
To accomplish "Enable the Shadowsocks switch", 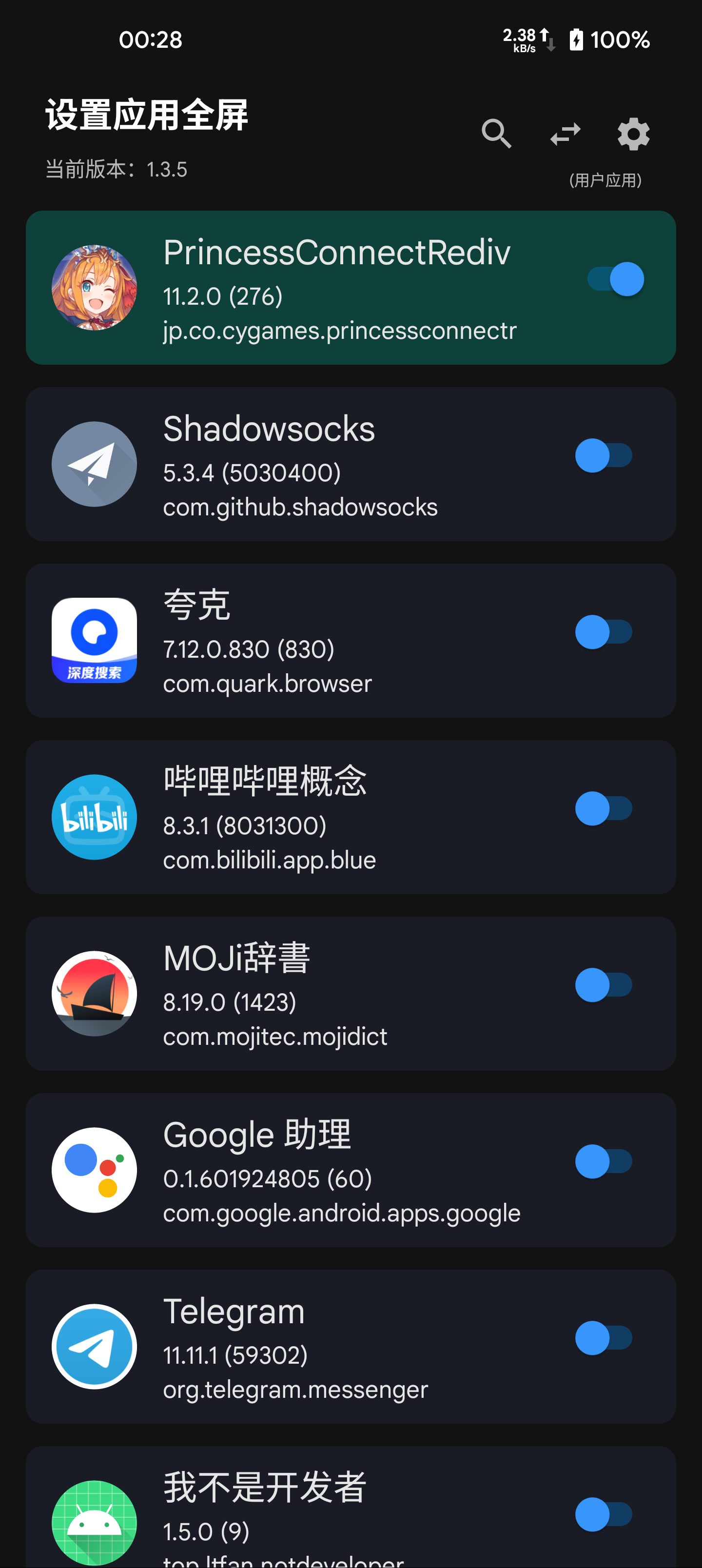I will (604, 455).
